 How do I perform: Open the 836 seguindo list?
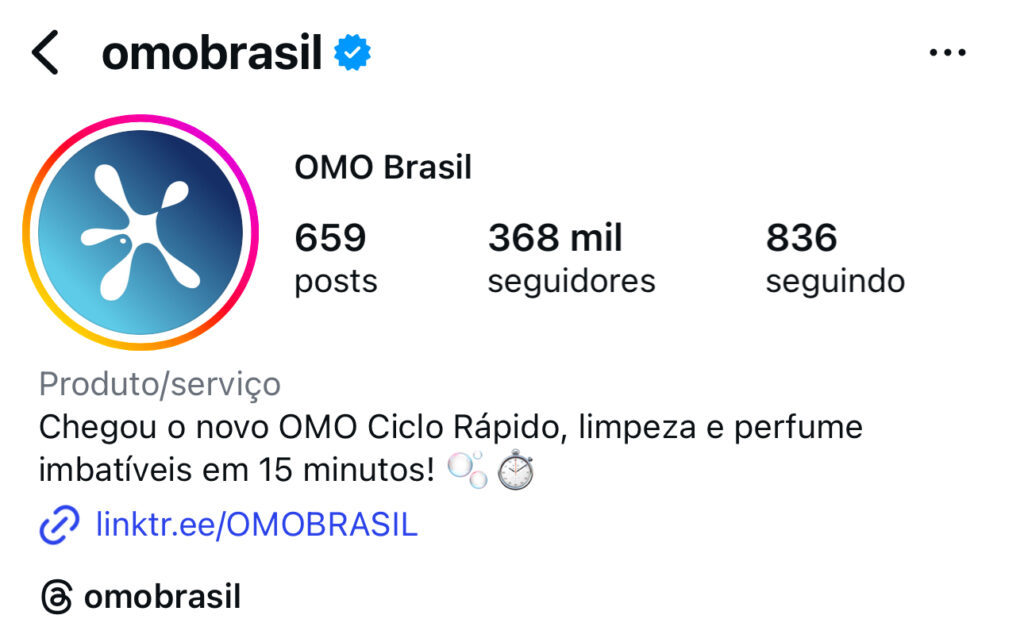point(834,258)
